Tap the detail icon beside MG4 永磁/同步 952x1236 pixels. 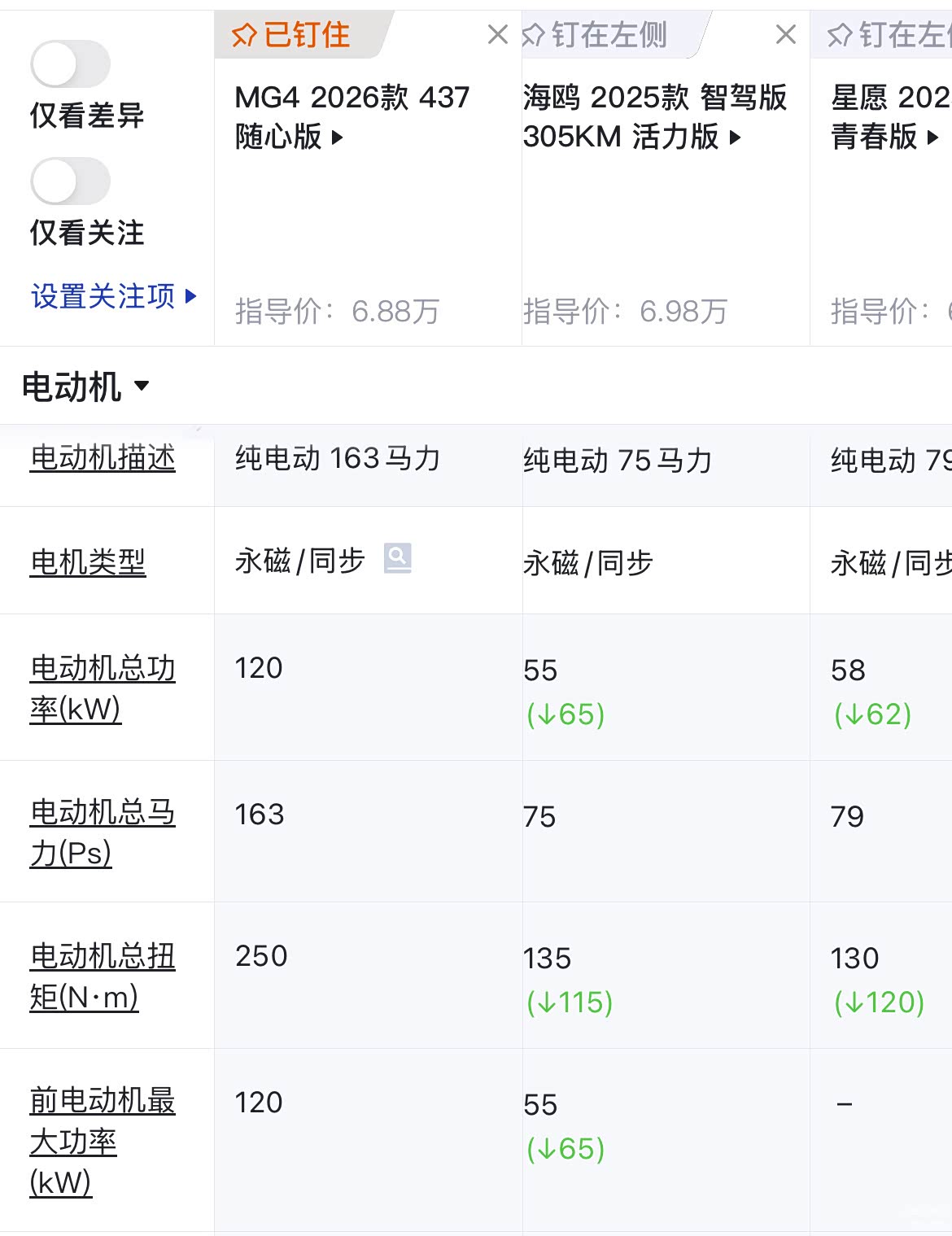397,558
